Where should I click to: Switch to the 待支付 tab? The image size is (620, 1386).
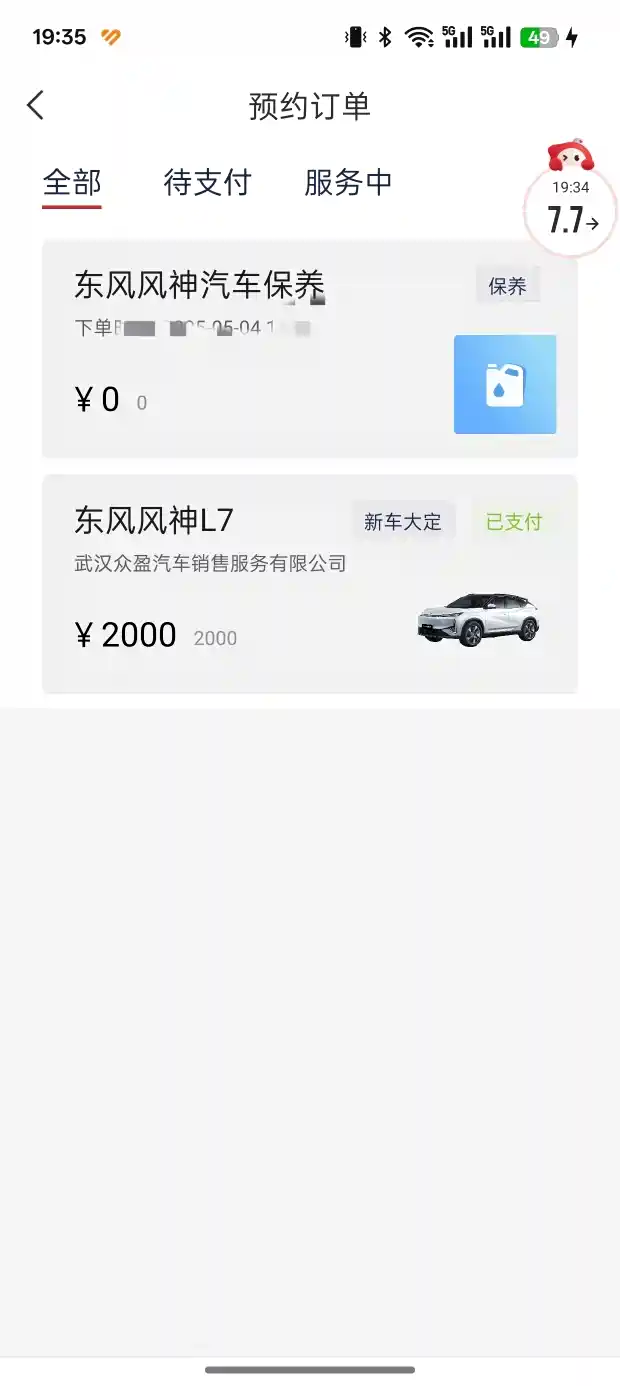207,183
